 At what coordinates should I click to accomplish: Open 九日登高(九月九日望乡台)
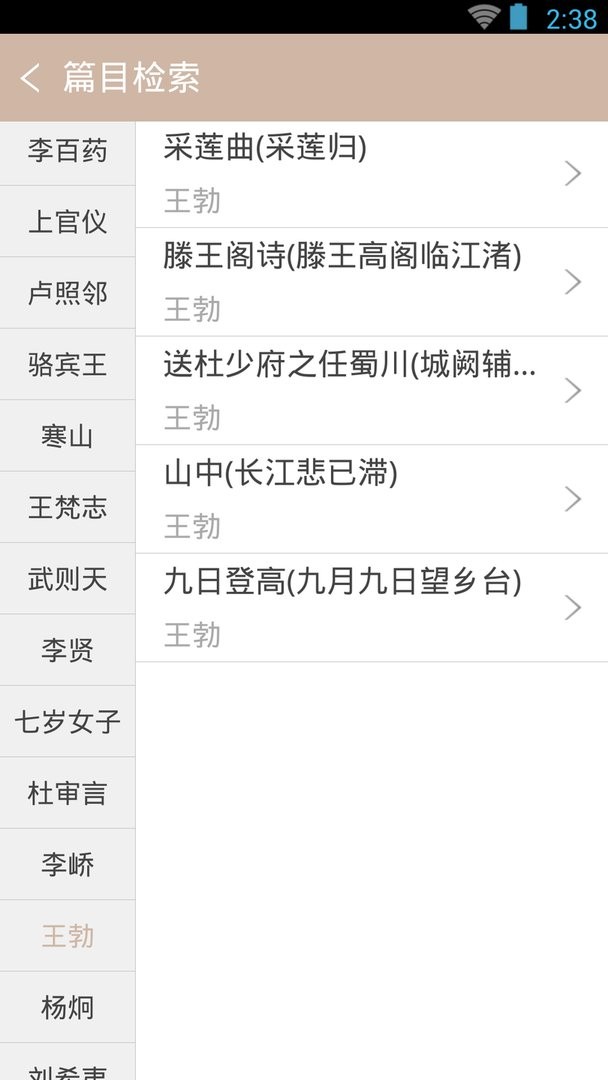[371, 607]
